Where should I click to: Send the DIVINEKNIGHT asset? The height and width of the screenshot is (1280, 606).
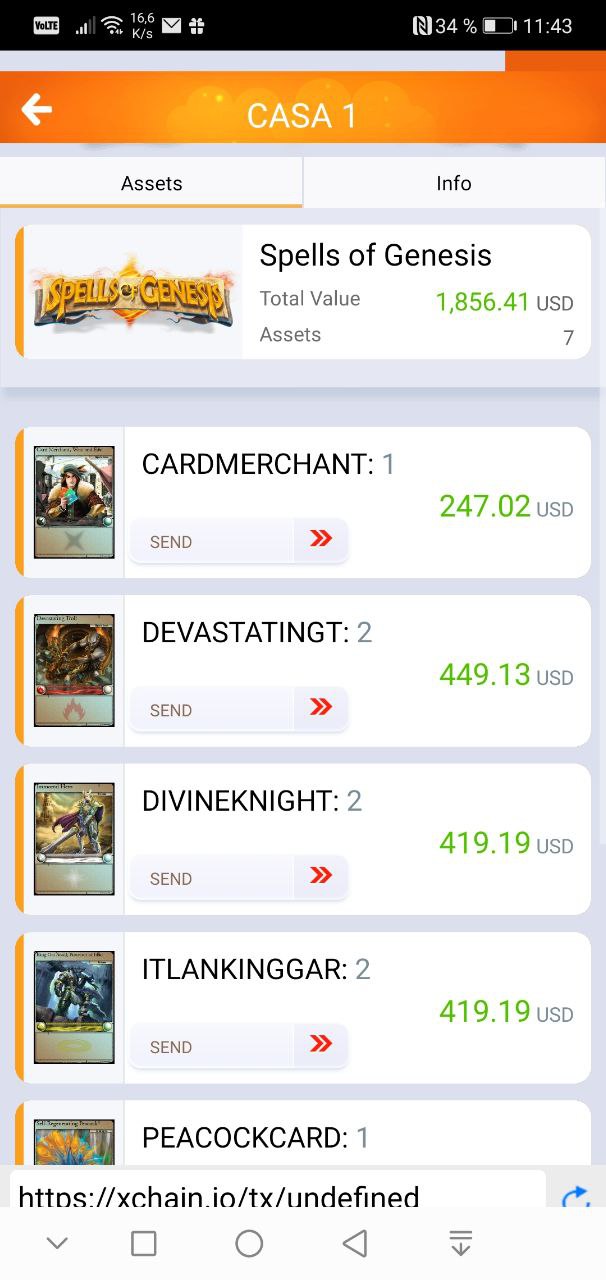point(211,878)
